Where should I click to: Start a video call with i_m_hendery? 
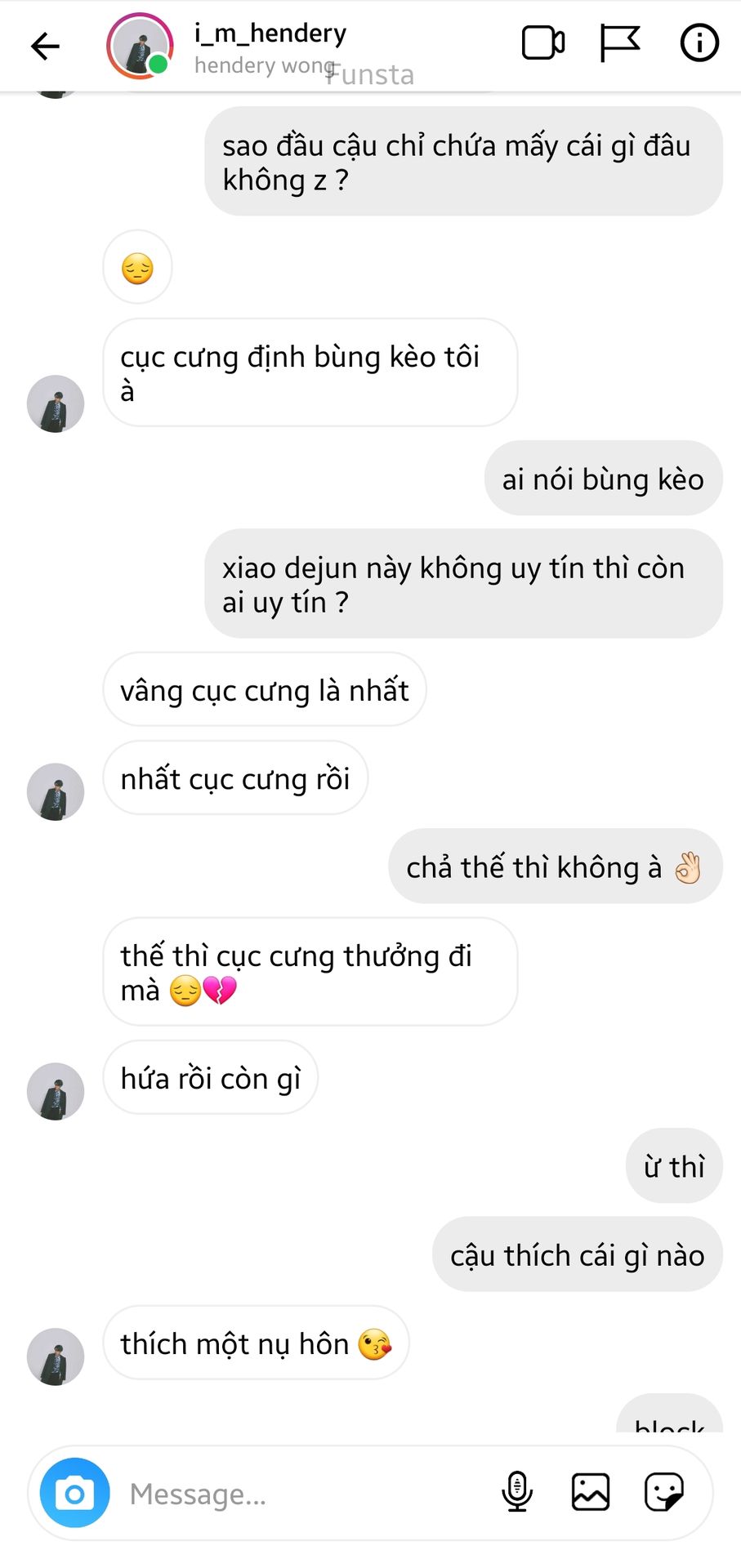pos(543,43)
